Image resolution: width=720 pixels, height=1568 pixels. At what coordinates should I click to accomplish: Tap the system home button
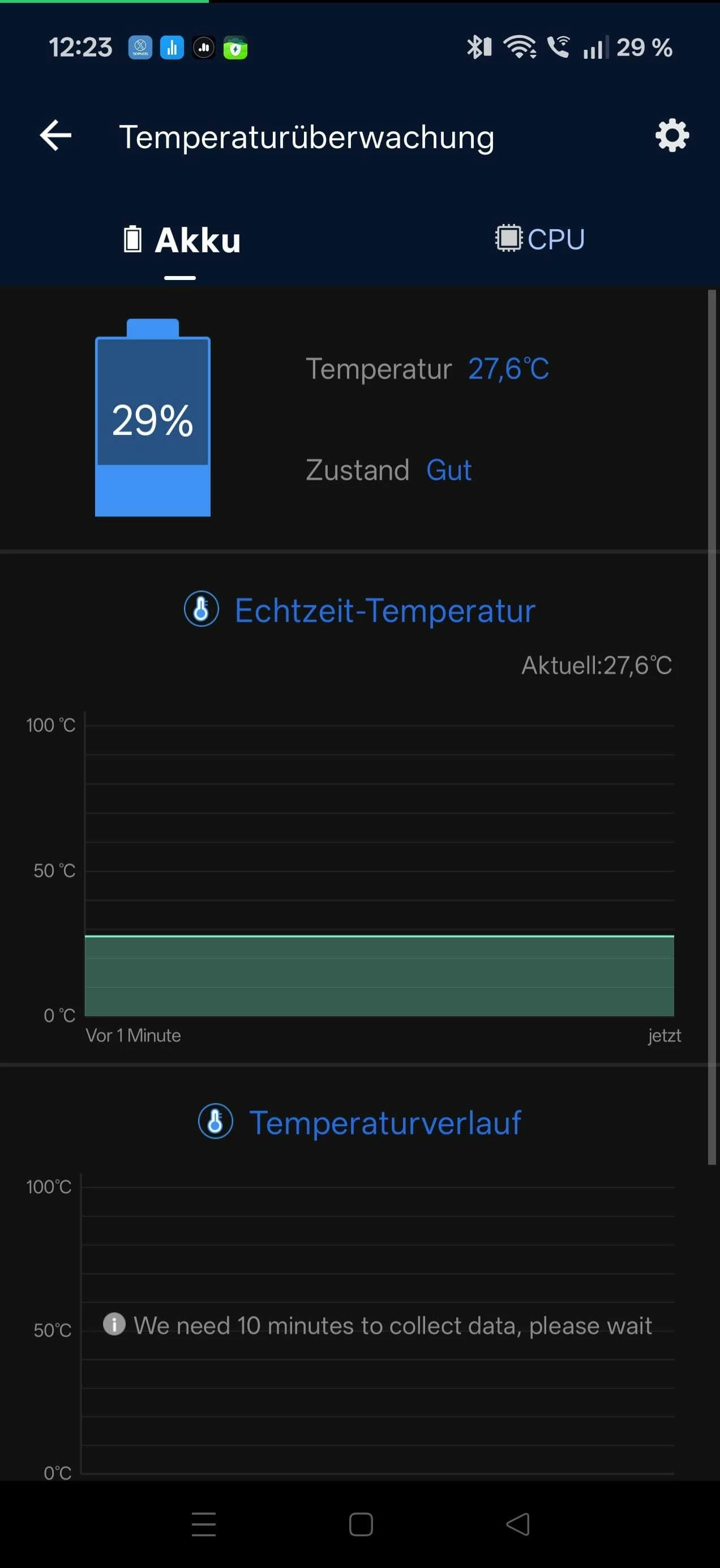361,1524
